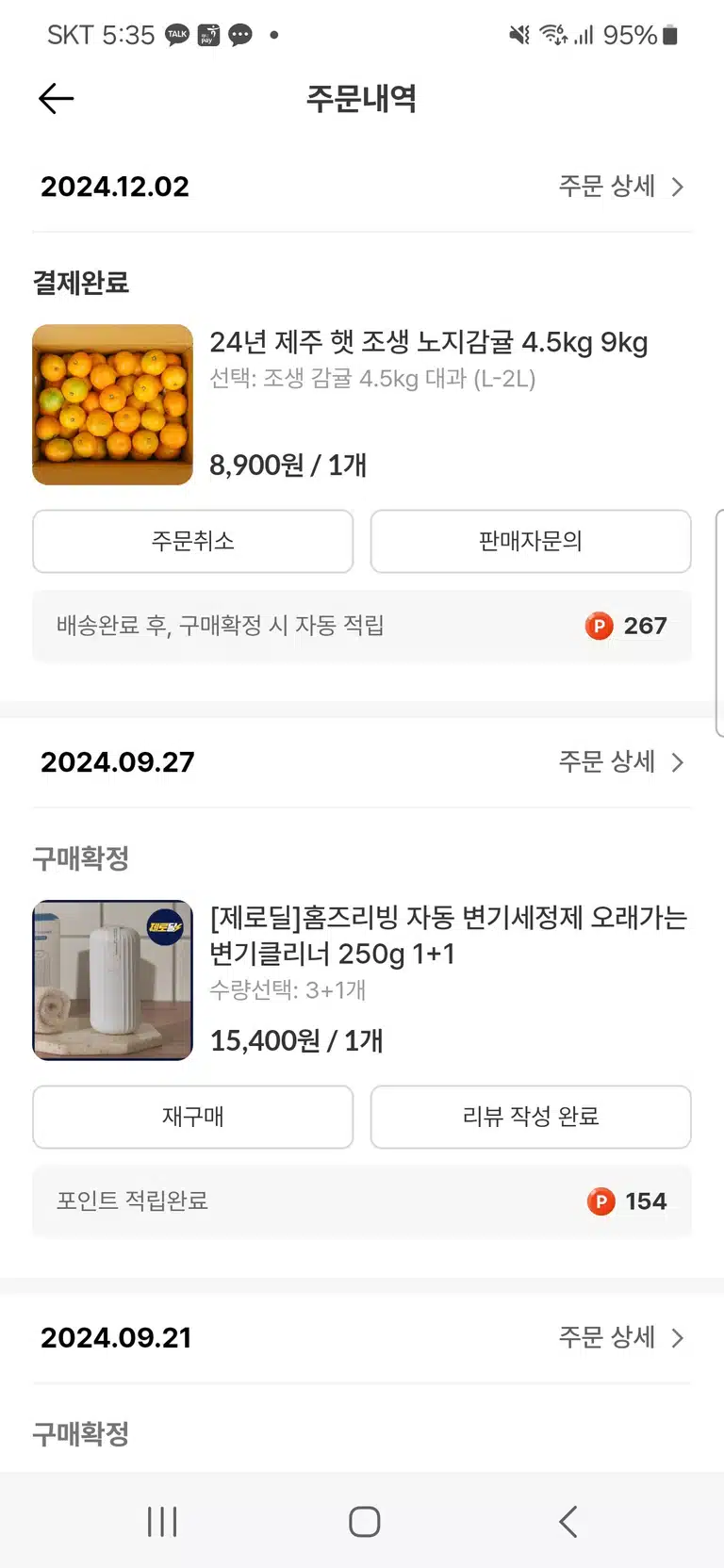
Task: Tap the 판매자문의 button
Action: [x=531, y=541]
